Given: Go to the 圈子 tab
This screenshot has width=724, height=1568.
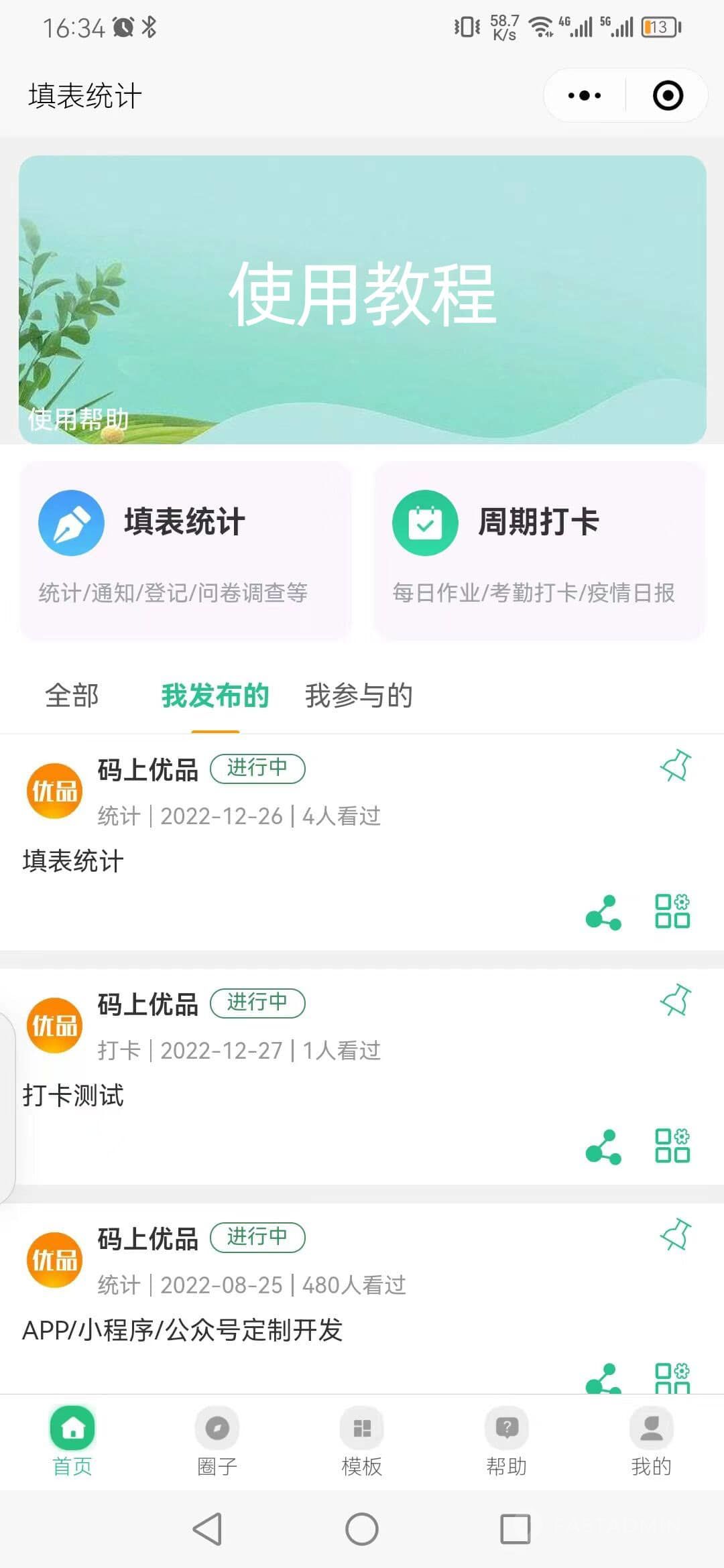Looking at the screenshot, I should 217,1441.
